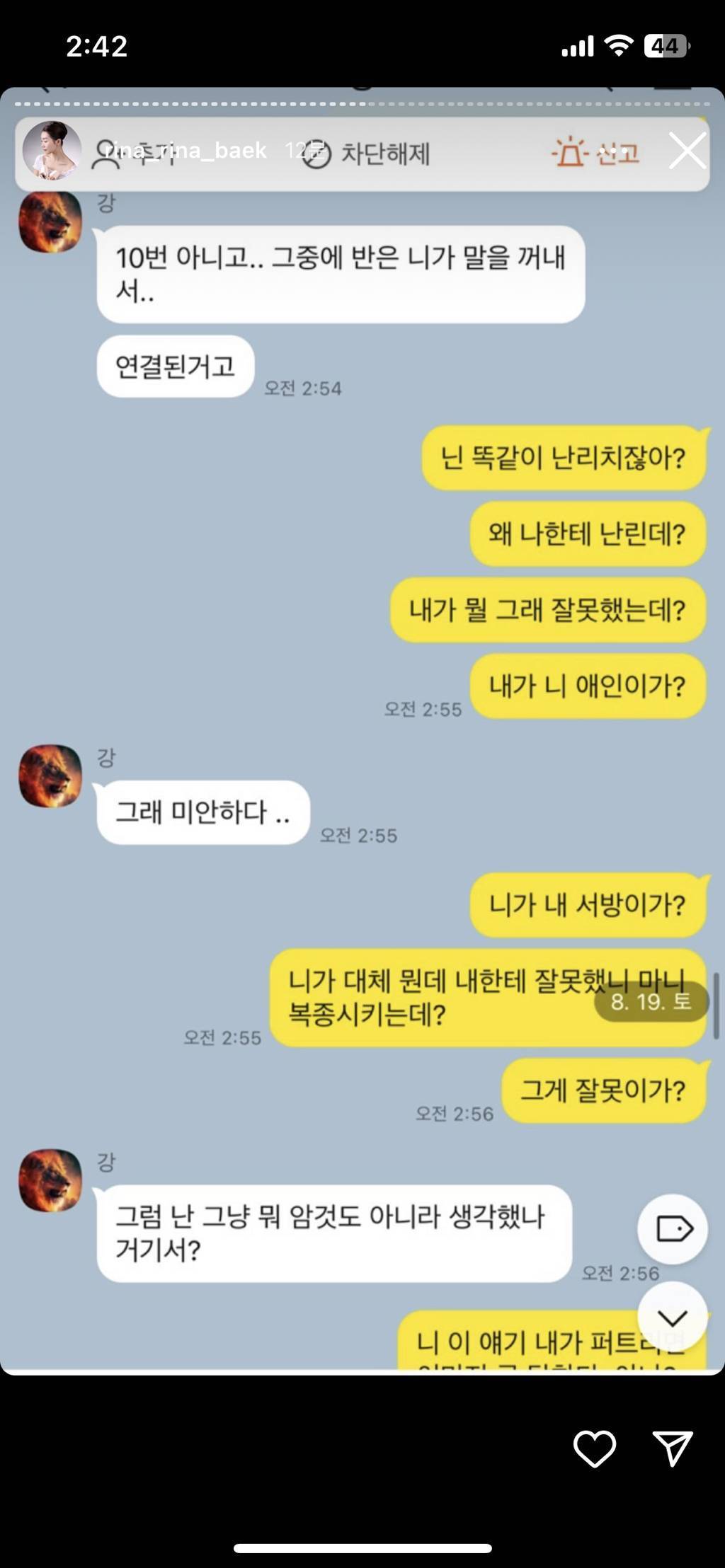Close the story viewer
725x1568 pixels.
point(687,151)
